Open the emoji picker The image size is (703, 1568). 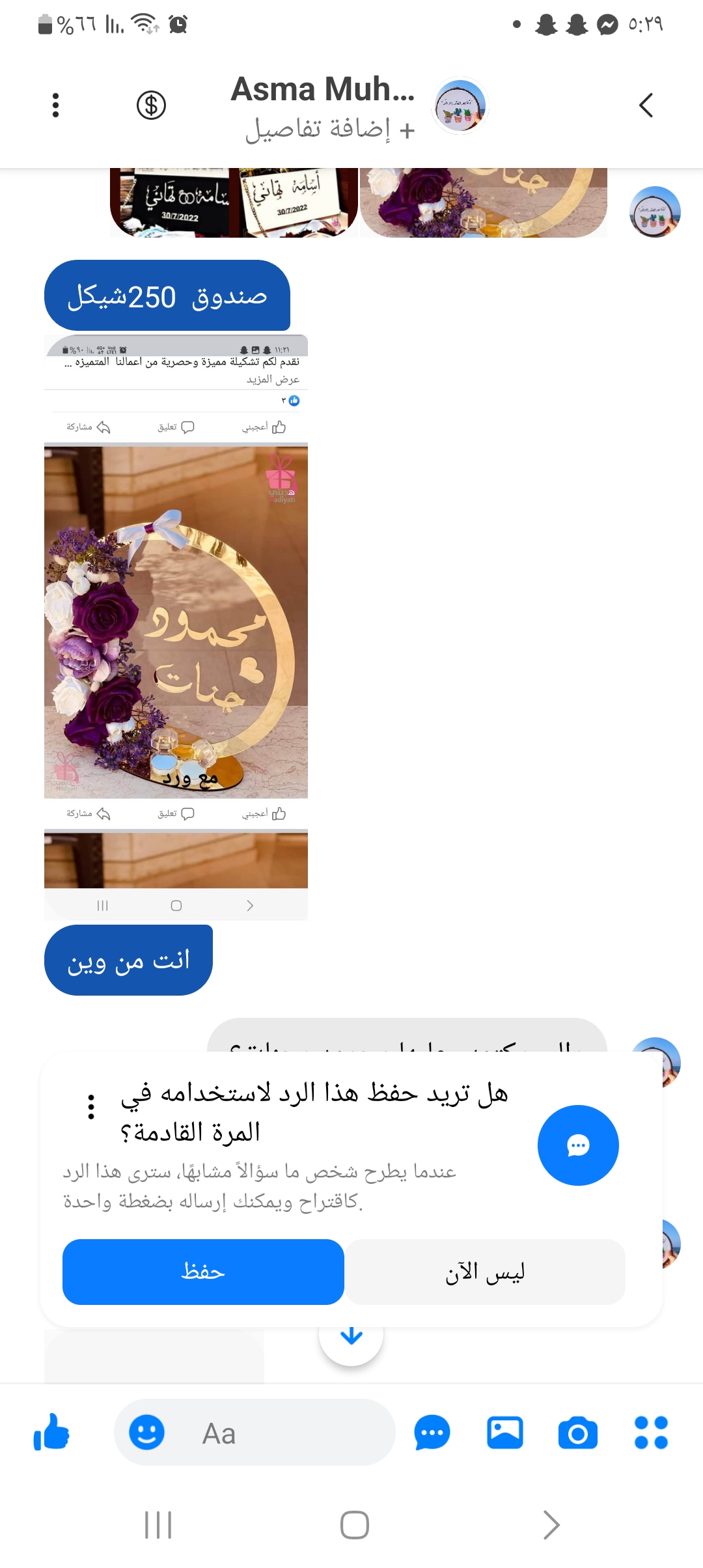pos(146,1433)
